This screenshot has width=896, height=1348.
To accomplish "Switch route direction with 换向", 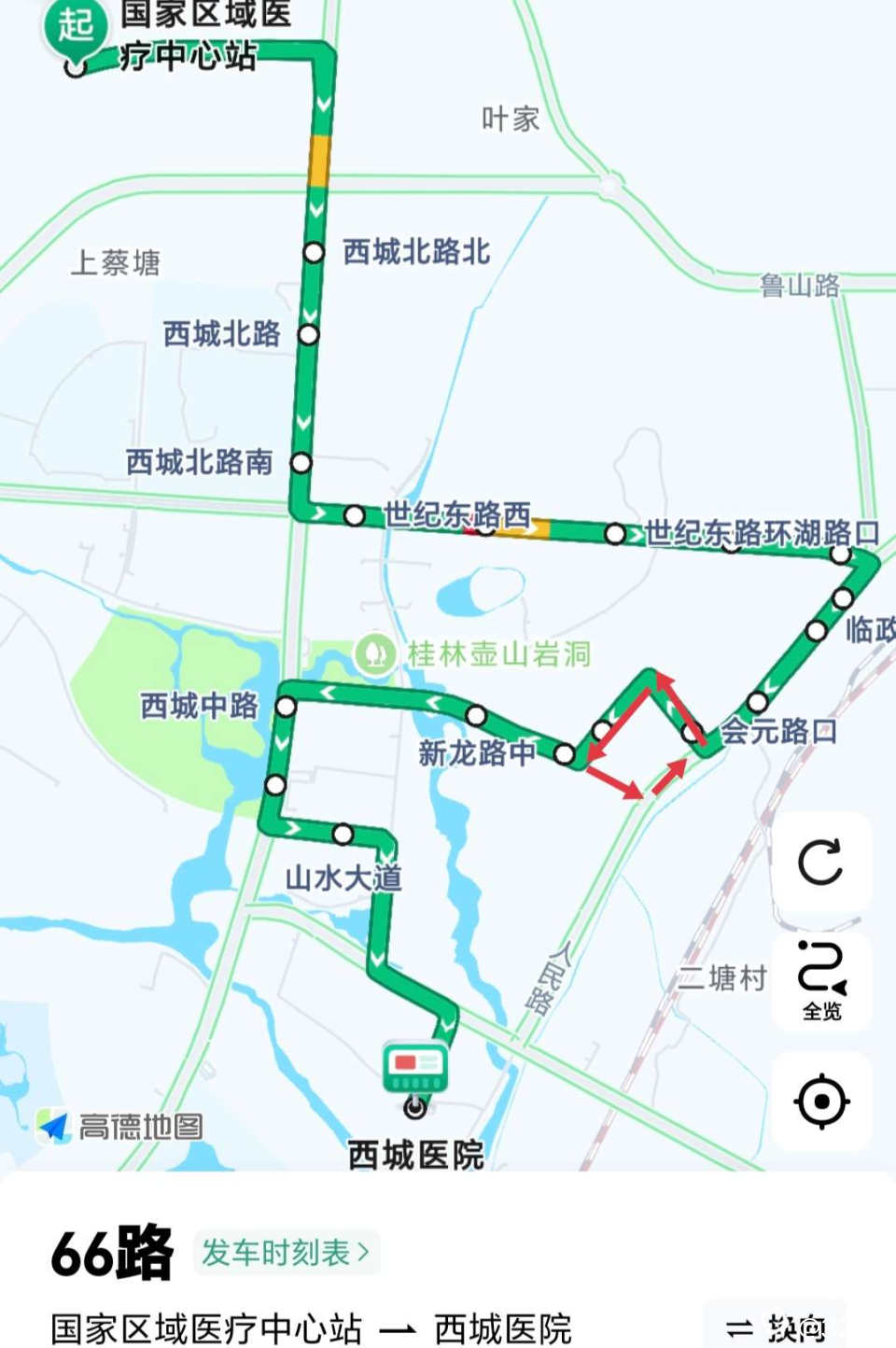I will coord(777,1327).
